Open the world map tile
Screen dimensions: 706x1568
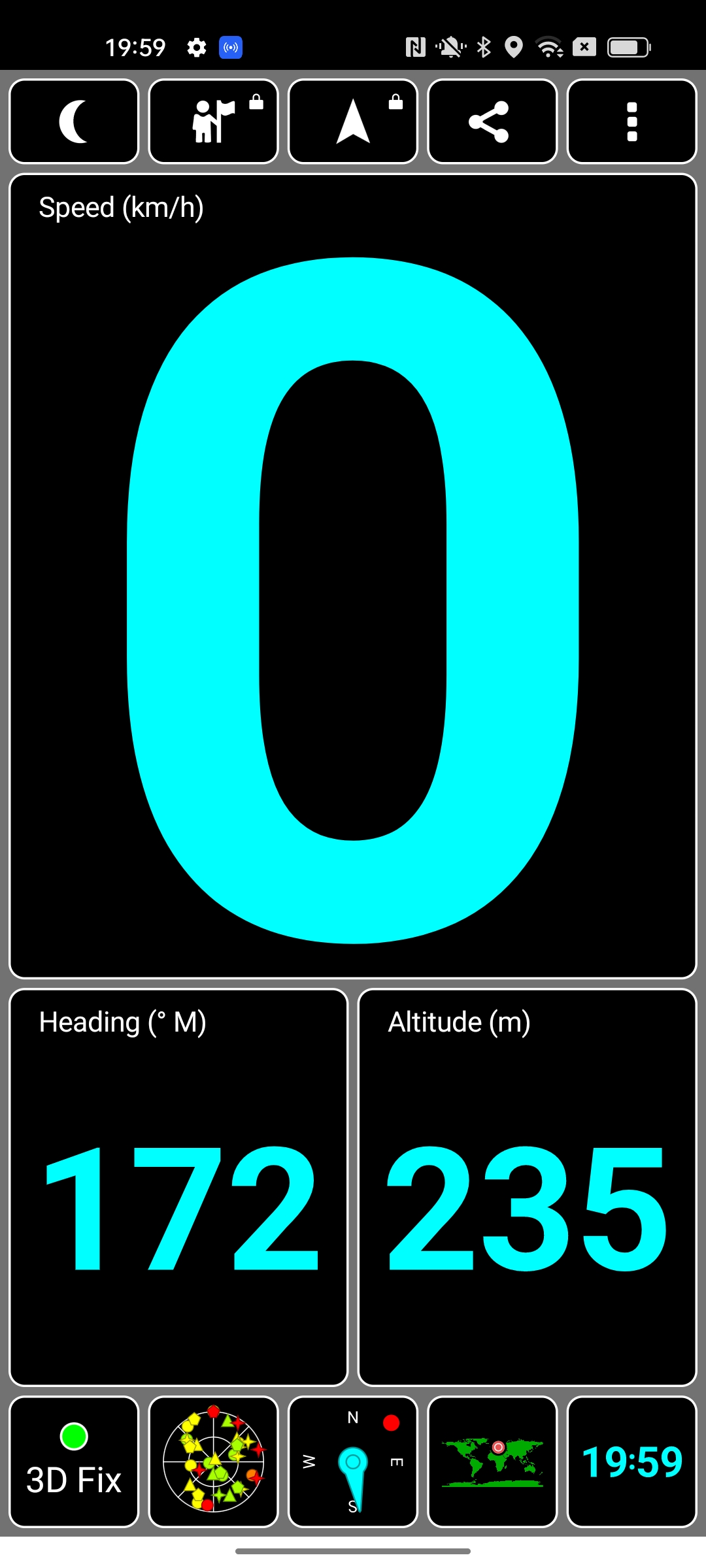coord(492,1462)
